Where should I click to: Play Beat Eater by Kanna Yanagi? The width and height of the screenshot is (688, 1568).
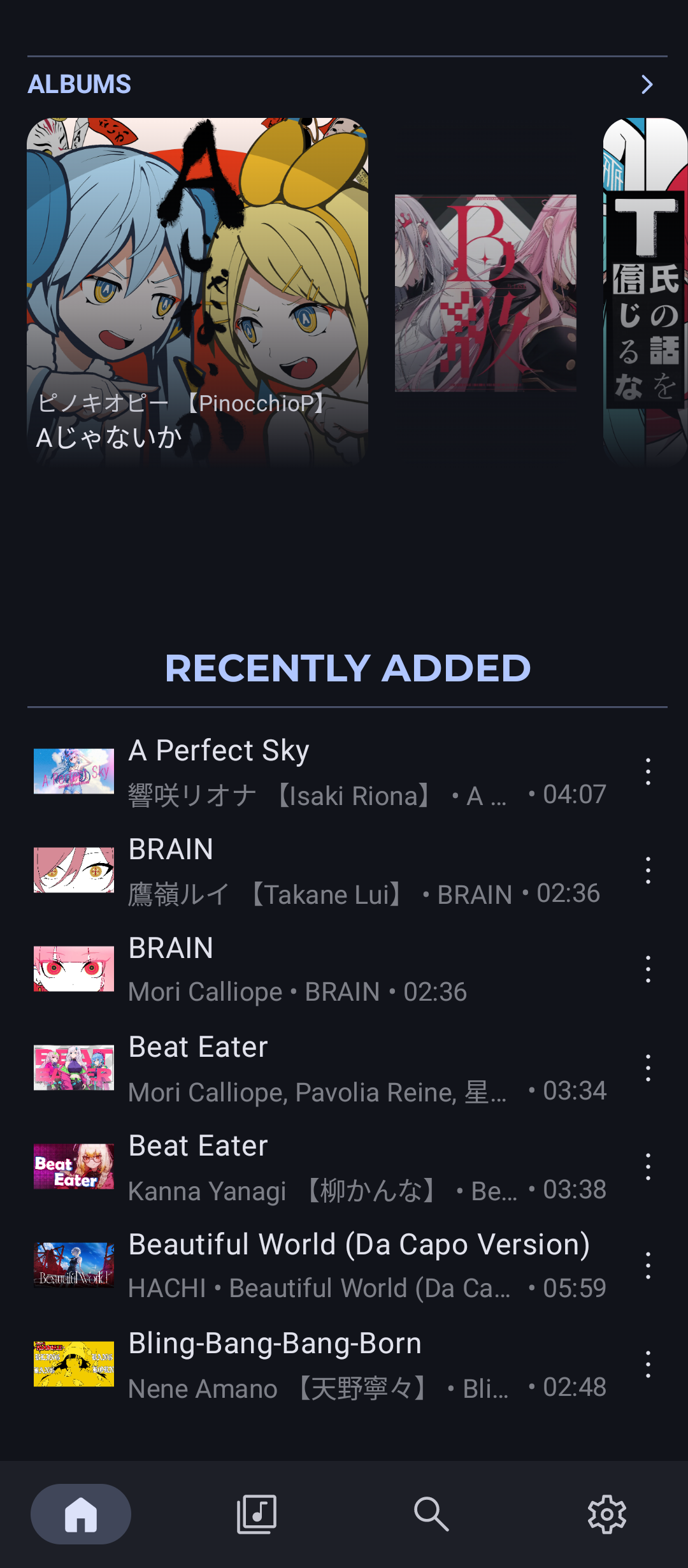pyautogui.click(x=319, y=1166)
